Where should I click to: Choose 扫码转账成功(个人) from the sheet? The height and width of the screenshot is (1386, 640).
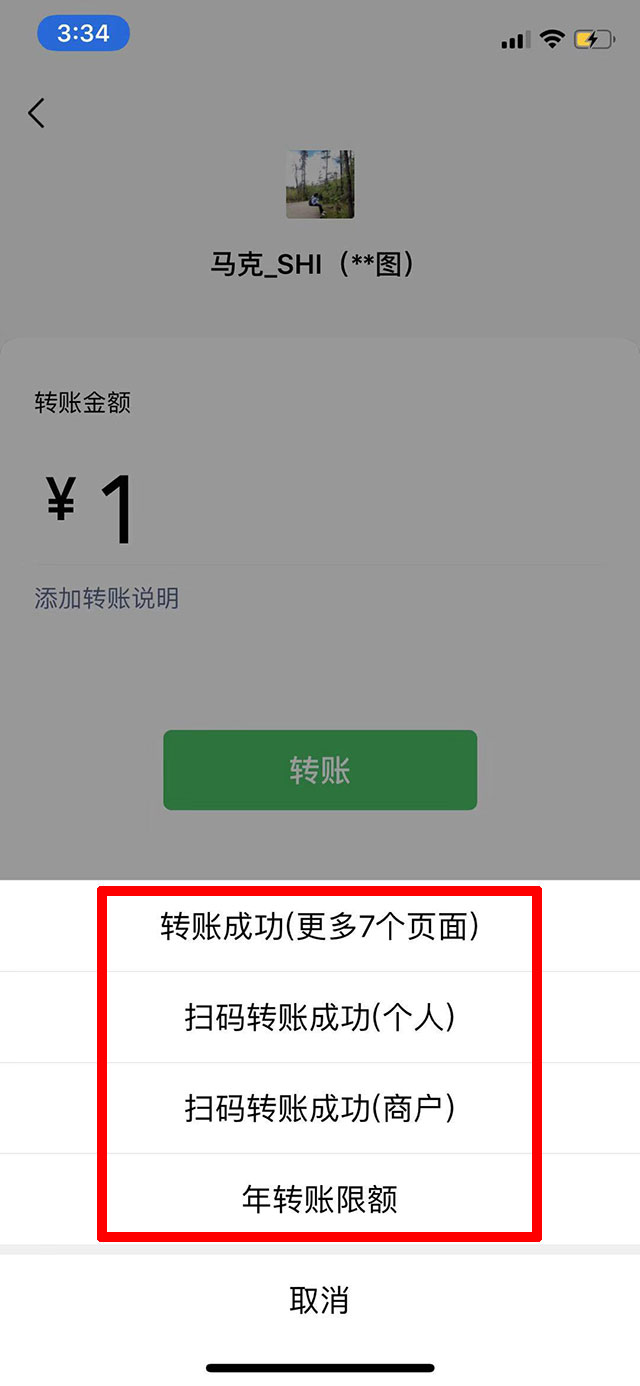pyautogui.click(x=320, y=1018)
